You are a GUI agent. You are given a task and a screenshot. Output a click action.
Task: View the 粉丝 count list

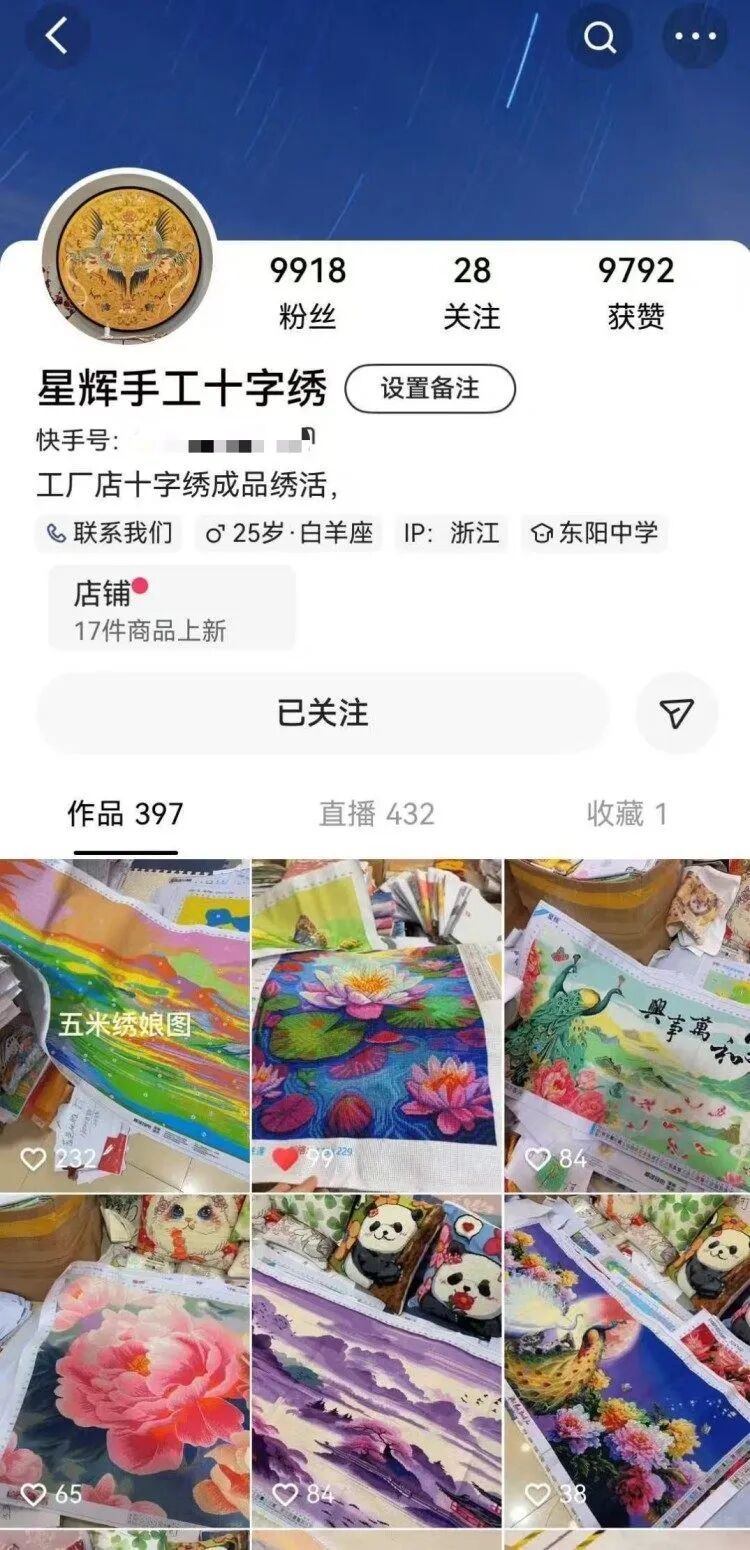tap(307, 290)
